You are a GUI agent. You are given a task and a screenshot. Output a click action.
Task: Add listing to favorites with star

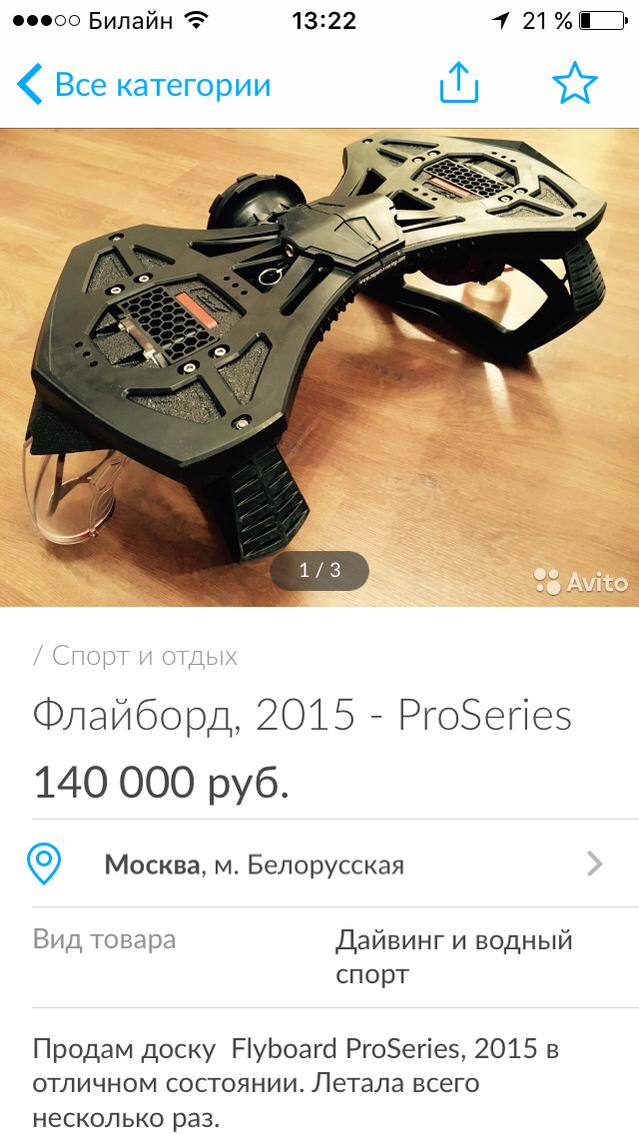click(x=574, y=84)
